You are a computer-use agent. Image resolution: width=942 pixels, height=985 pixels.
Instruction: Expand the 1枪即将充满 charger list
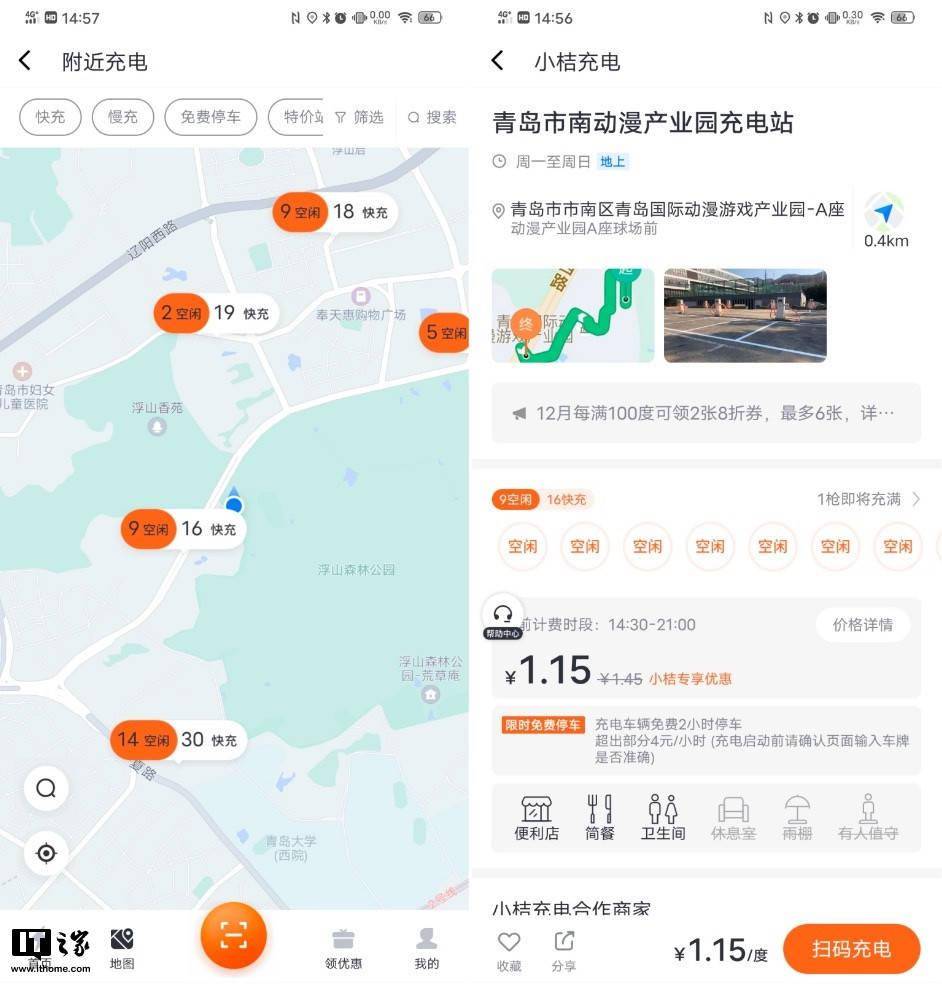[868, 499]
